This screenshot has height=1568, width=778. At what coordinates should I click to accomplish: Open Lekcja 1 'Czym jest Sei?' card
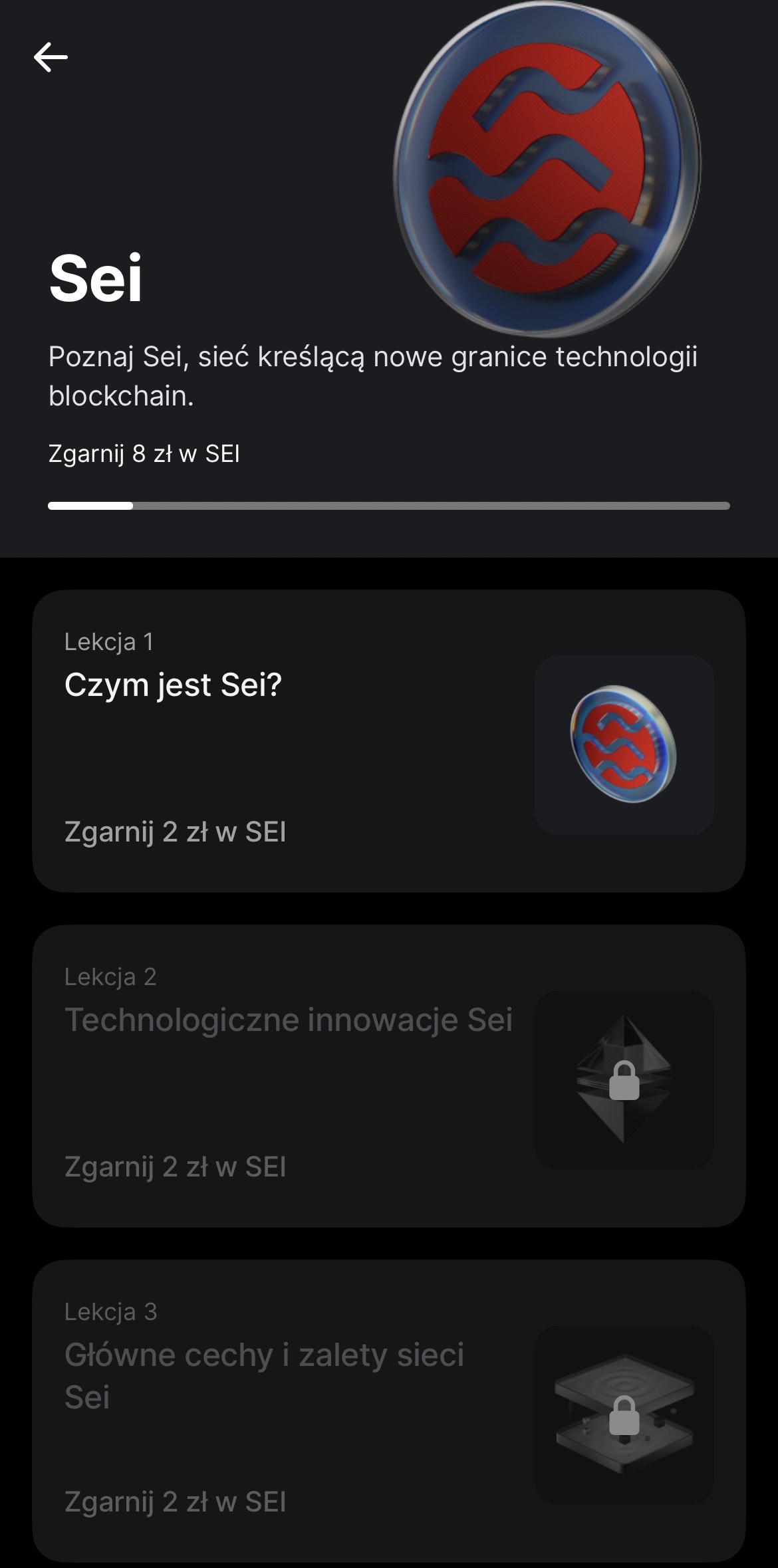(x=389, y=741)
